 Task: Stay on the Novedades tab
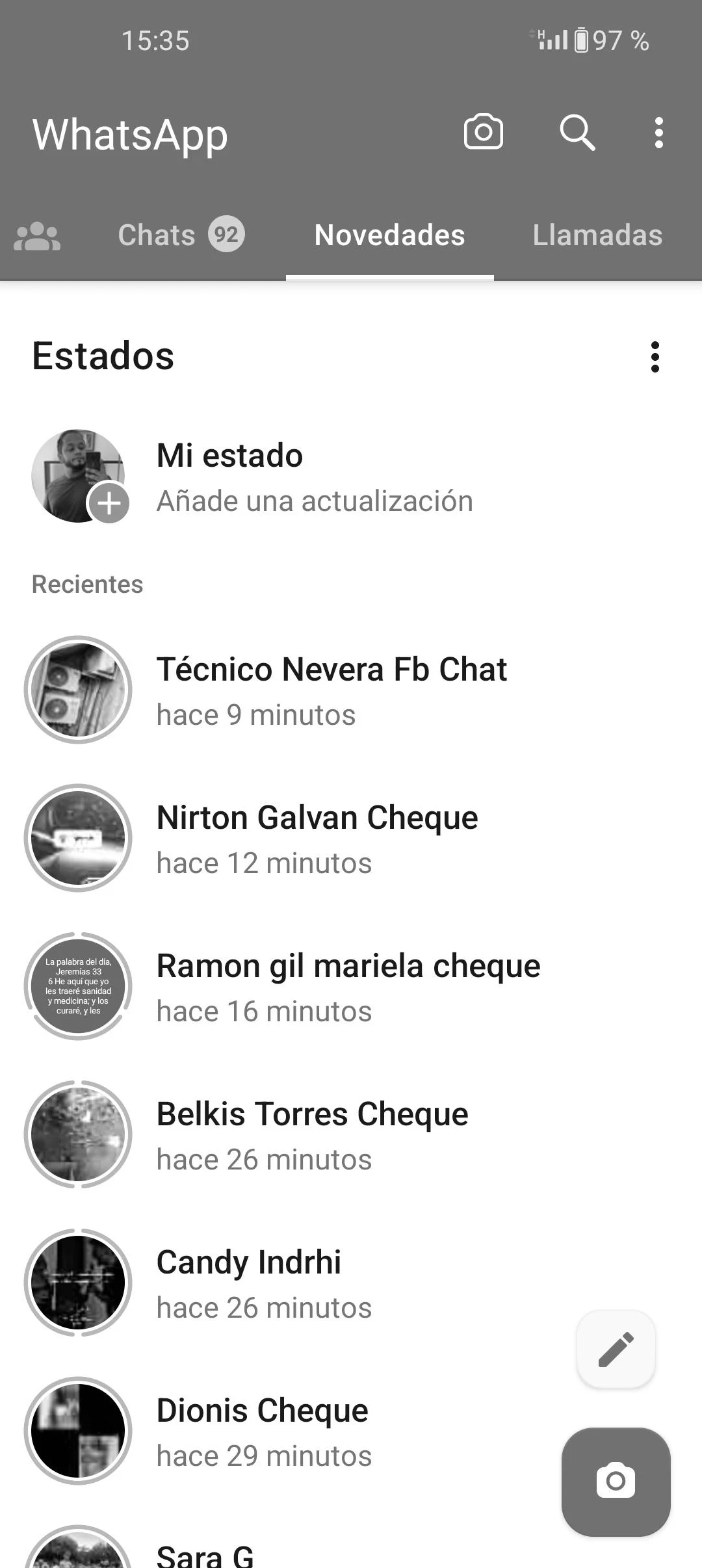click(x=389, y=235)
